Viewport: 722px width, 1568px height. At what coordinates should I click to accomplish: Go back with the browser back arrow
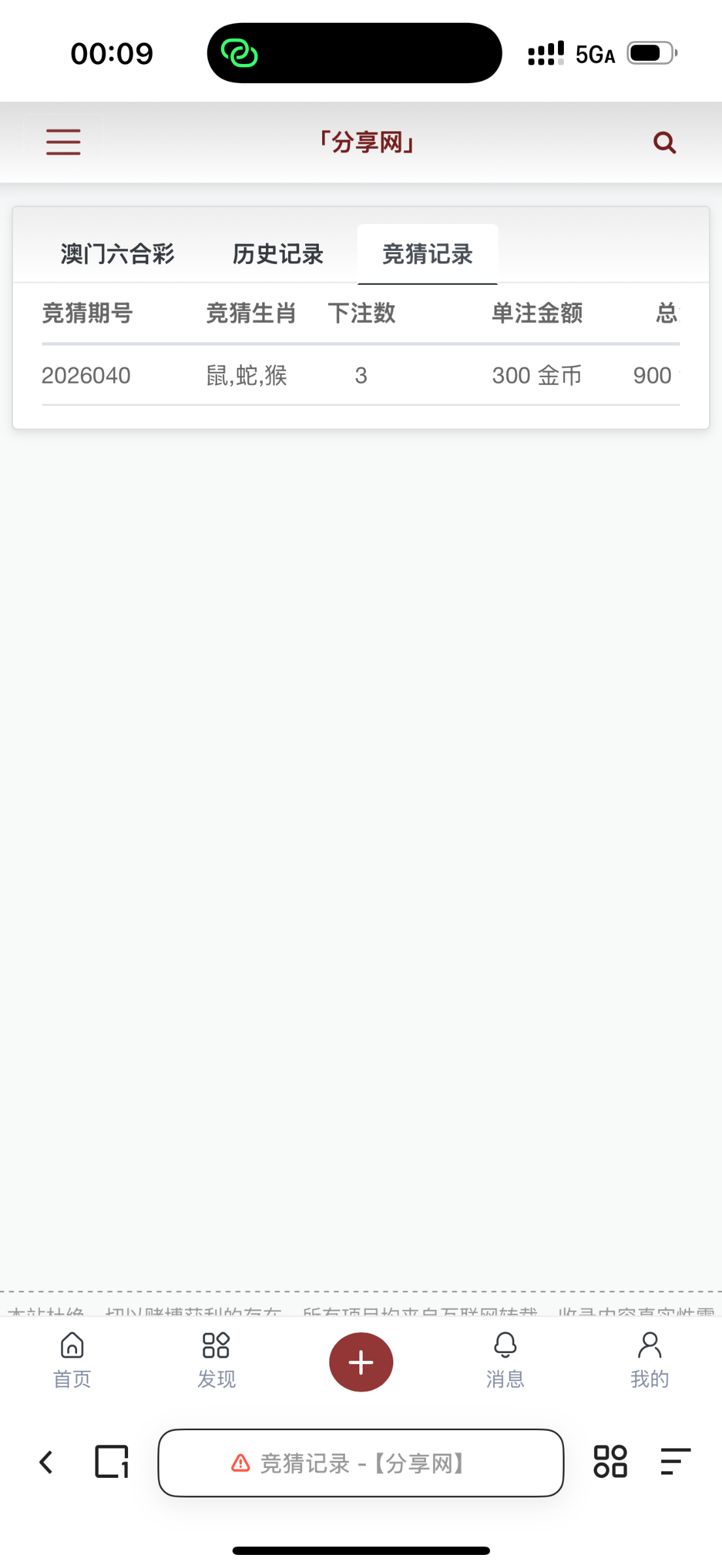tap(46, 1462)
